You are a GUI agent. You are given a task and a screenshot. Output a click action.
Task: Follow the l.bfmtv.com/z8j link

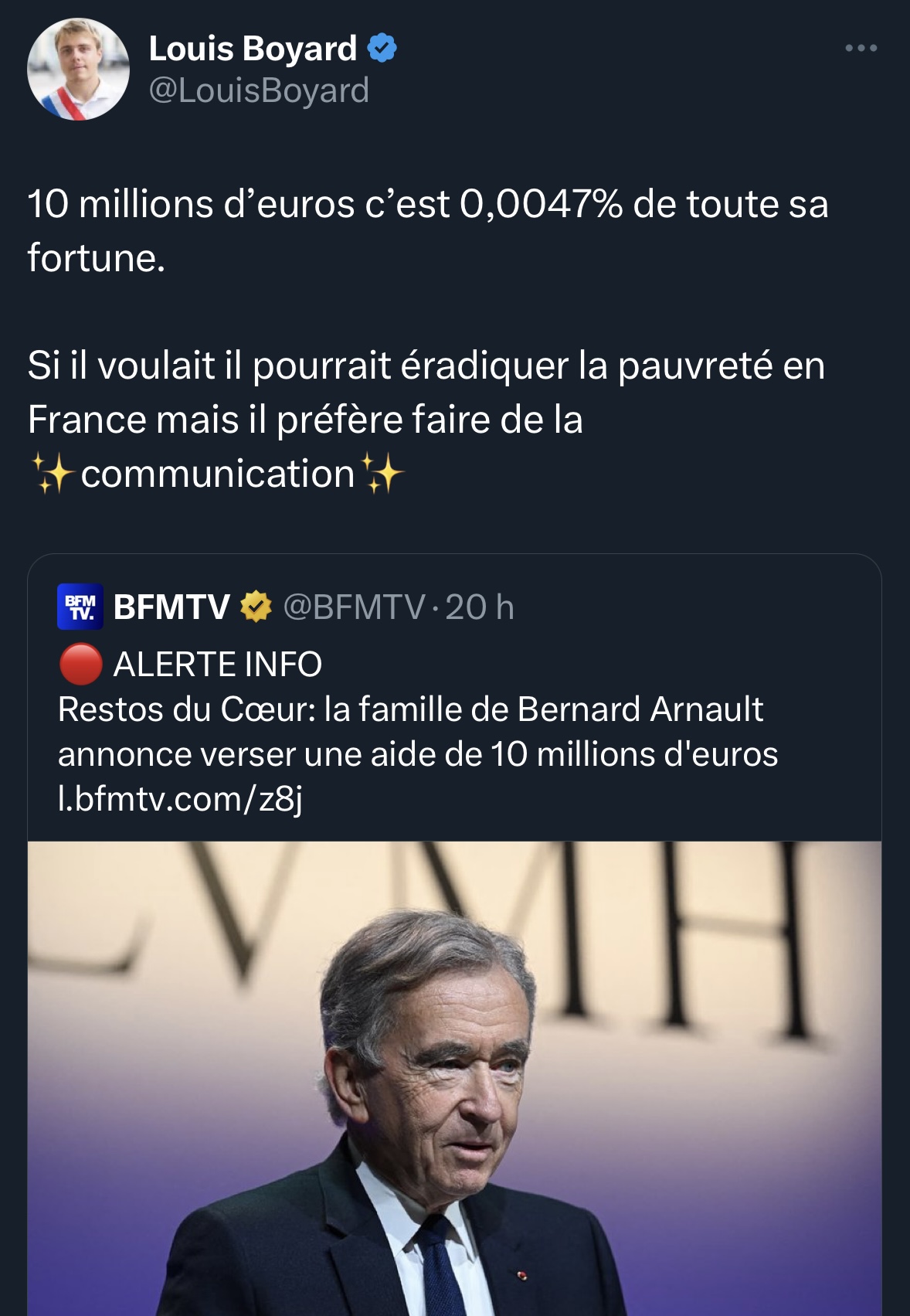(x=180, y=799)
